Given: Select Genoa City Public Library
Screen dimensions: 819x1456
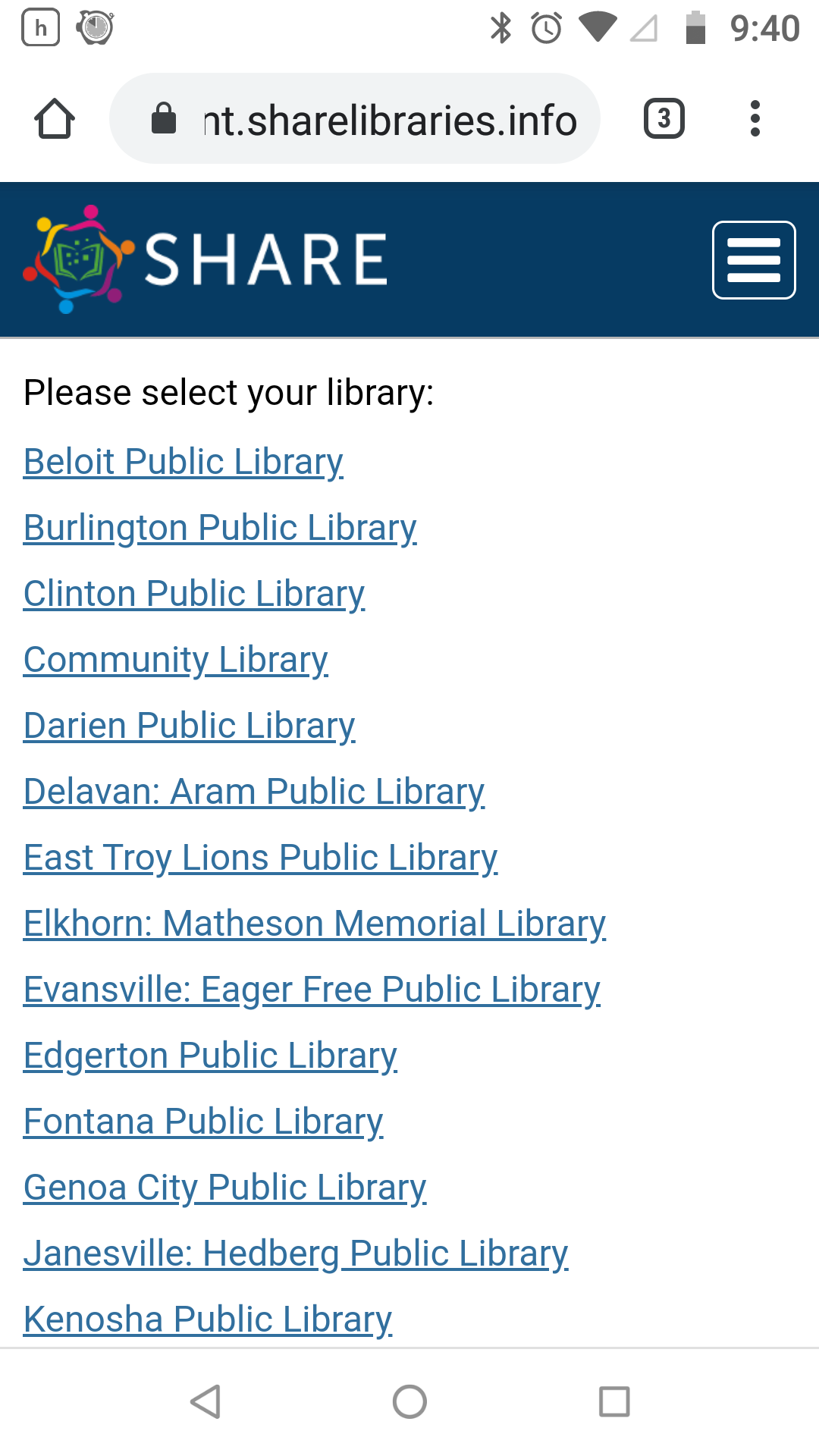Looking at the screenshot, I should (224, 1188).
